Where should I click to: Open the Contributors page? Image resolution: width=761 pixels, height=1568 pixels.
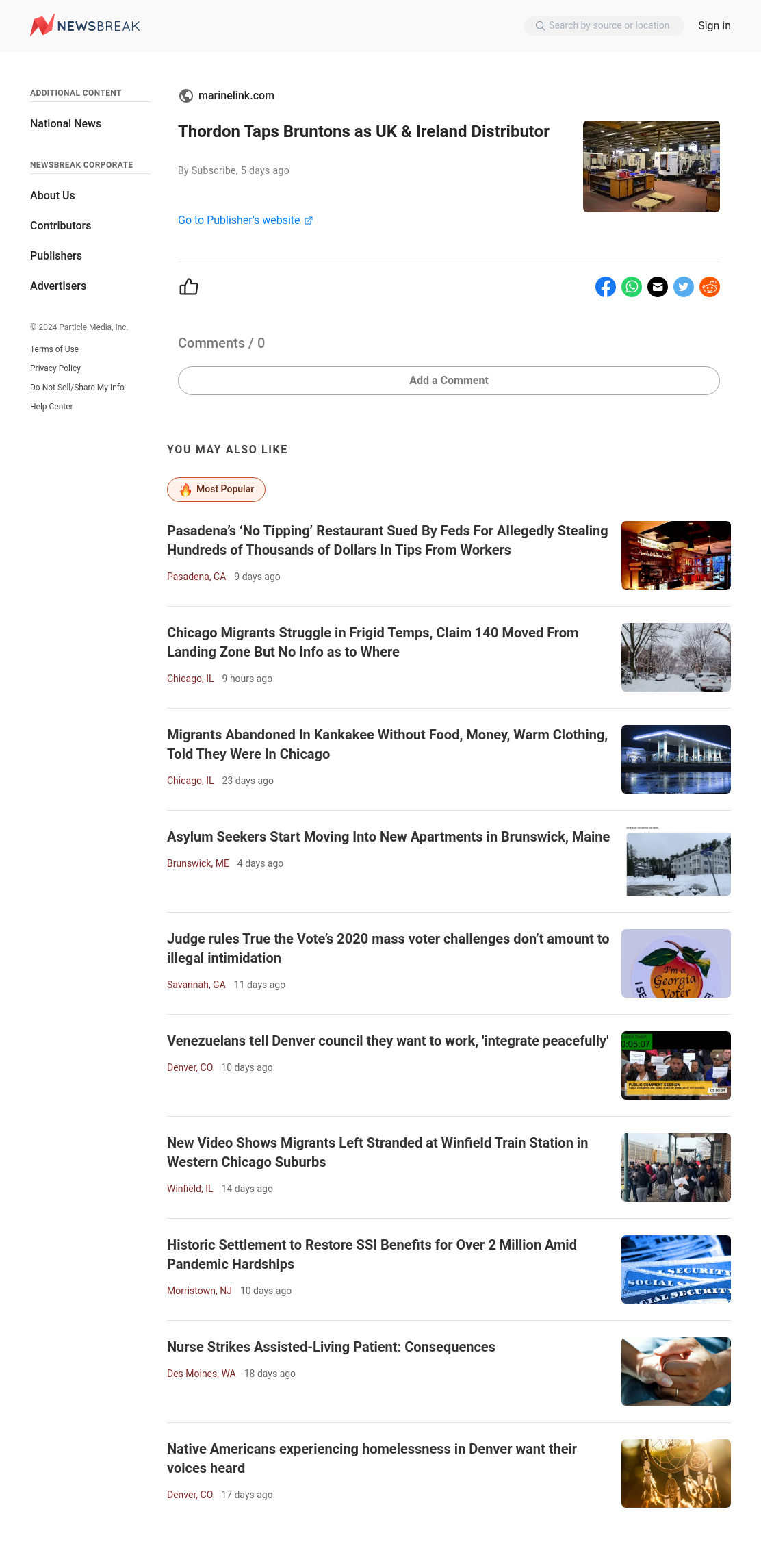tap(60, 226)
